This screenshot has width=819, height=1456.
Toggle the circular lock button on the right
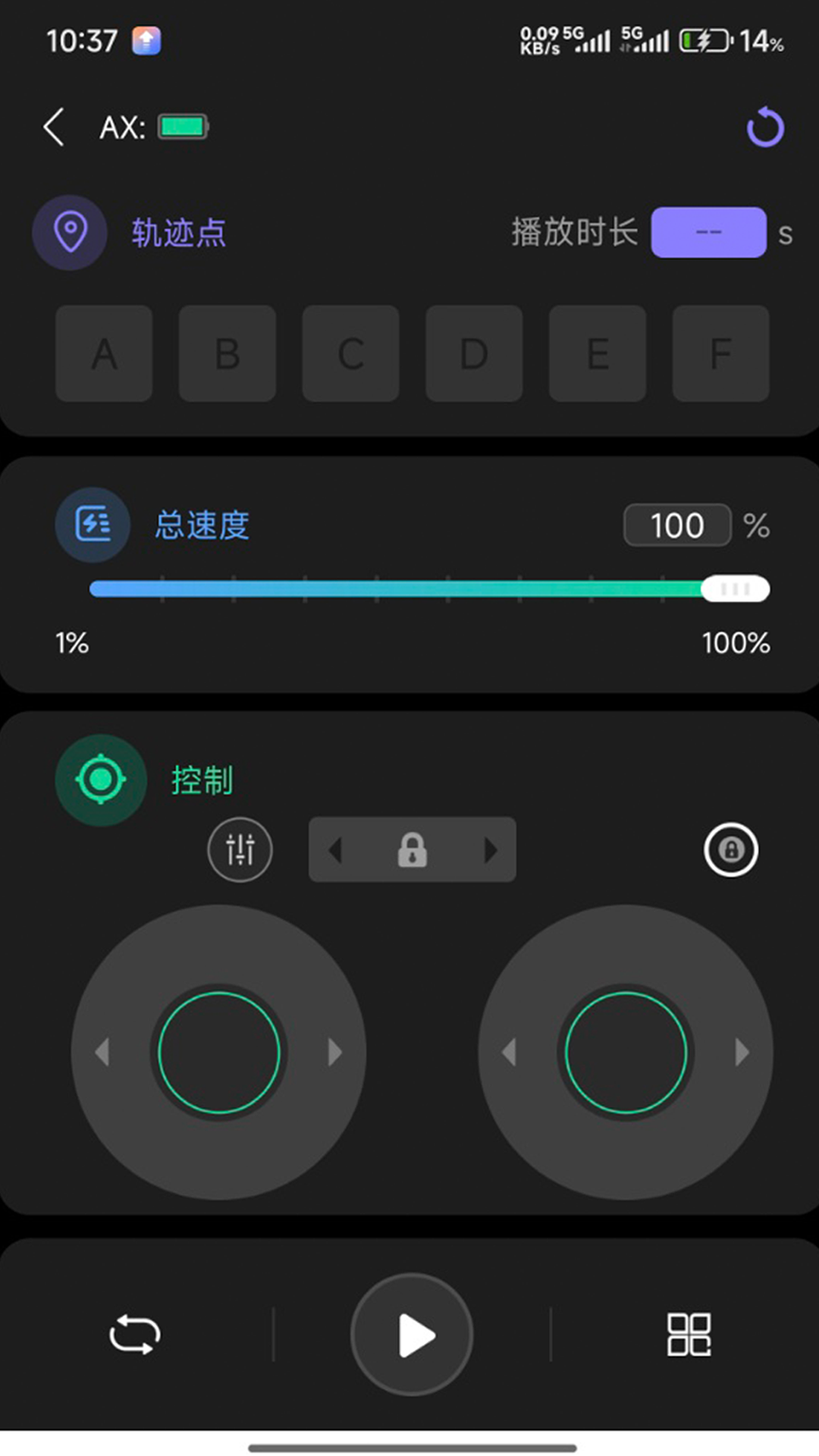pyautogui.click(x=730, y=849)
